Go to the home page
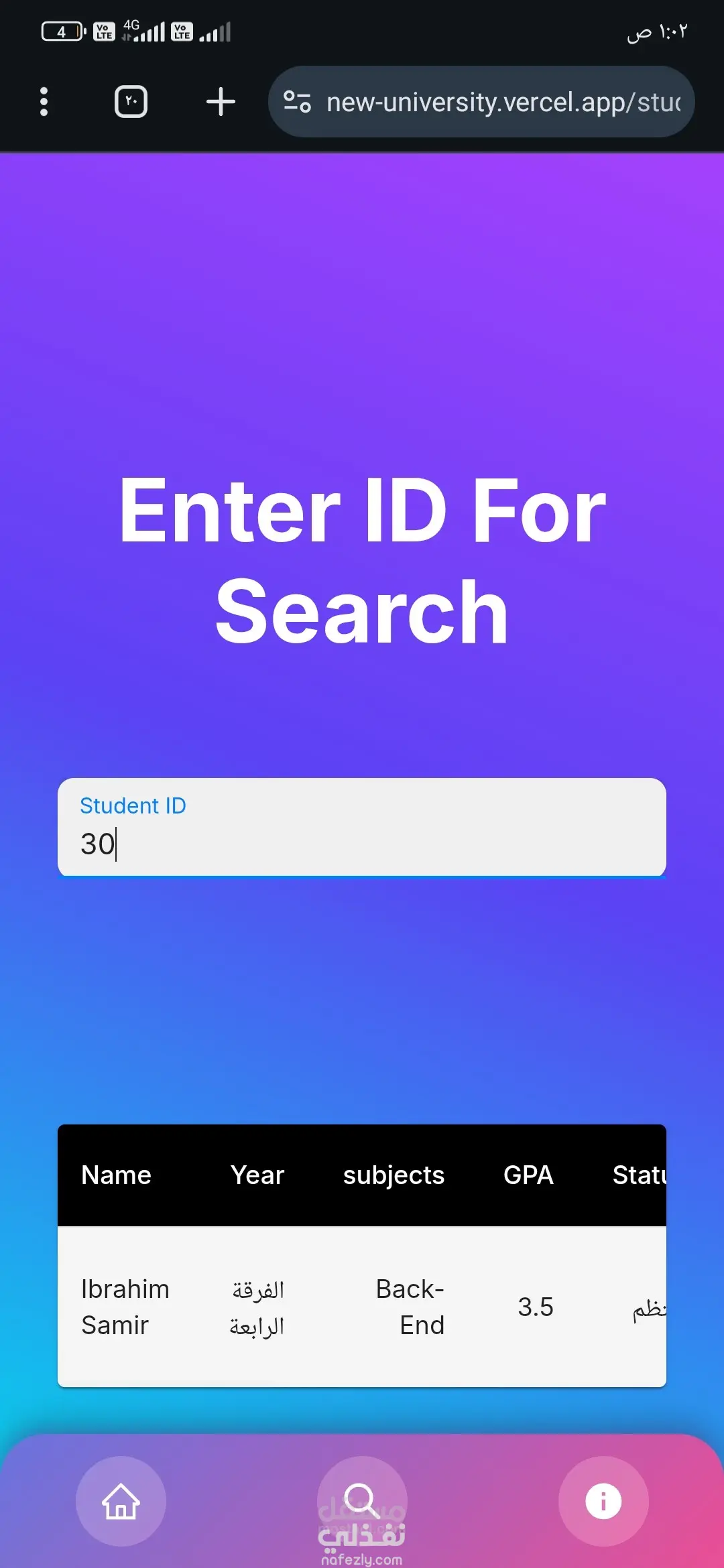724x1568 pixels. pyautogui.click(x=121, y=1501)
